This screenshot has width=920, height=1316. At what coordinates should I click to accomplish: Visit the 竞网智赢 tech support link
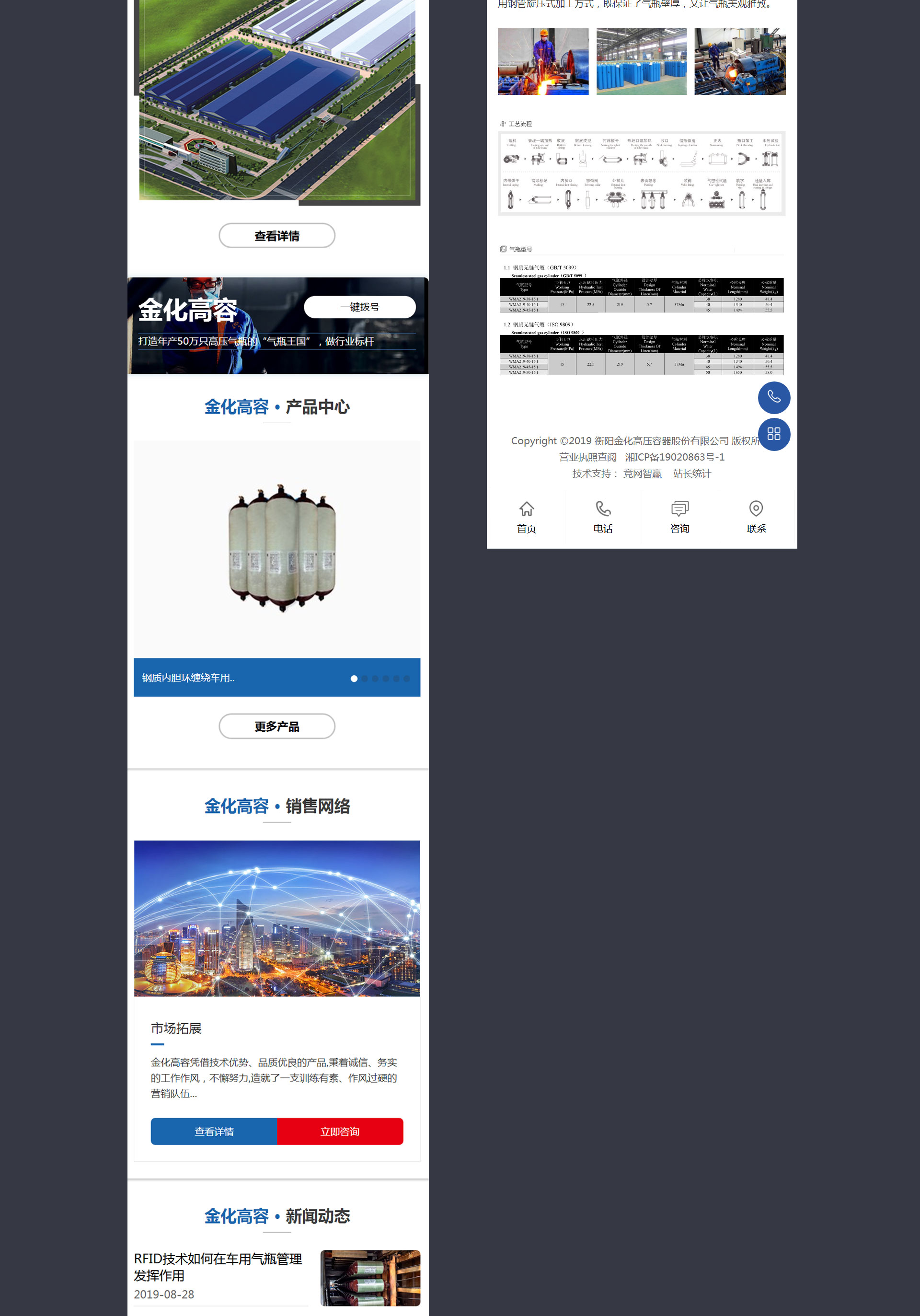[642, 473]
